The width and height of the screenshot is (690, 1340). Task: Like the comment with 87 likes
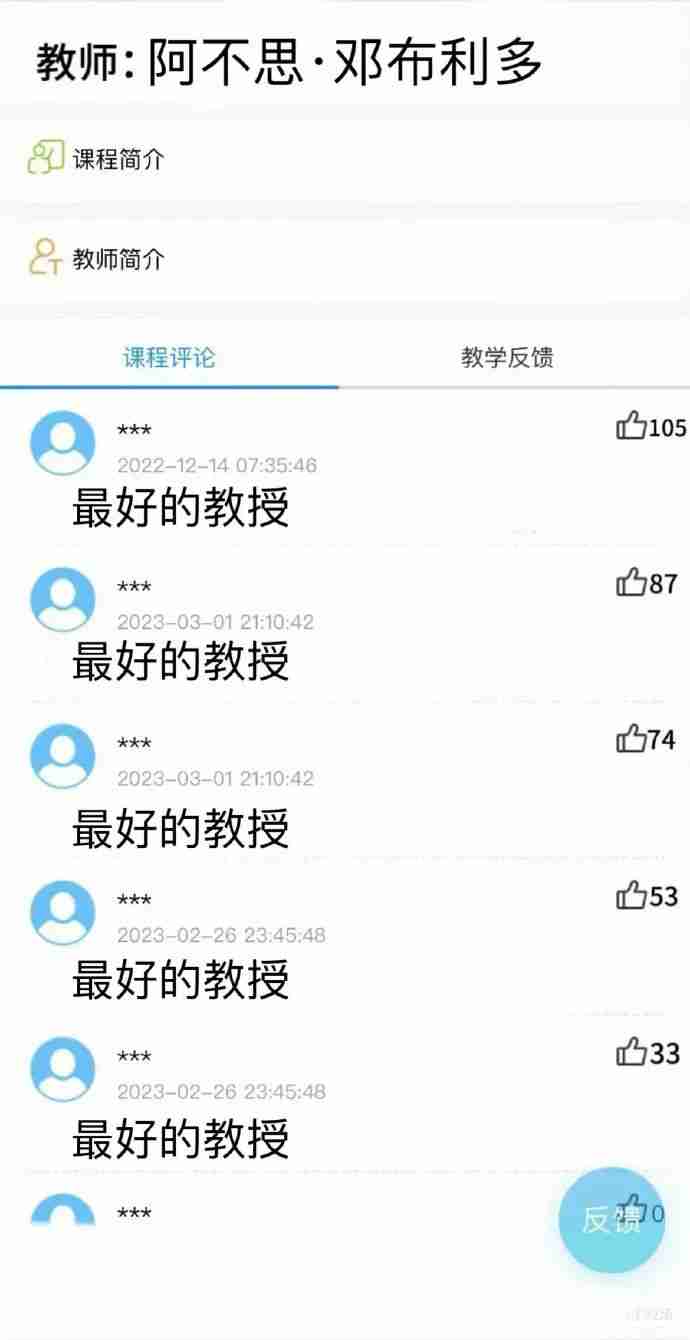tap(631, 583)
